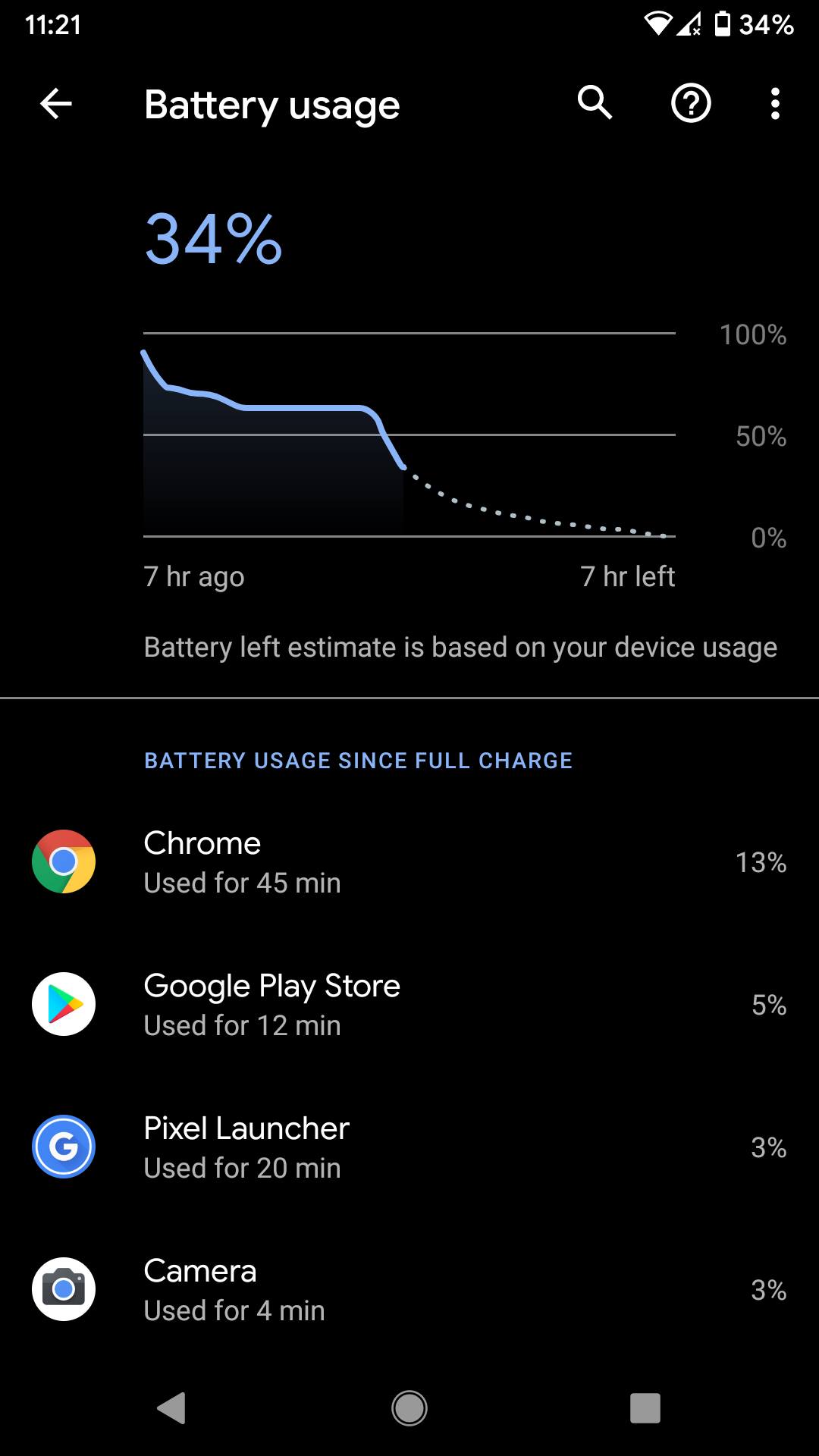This screenshot has height=1456, width=819.
Task: View Pixel Launcher battery usage
Action: (x=409, y=1147)
